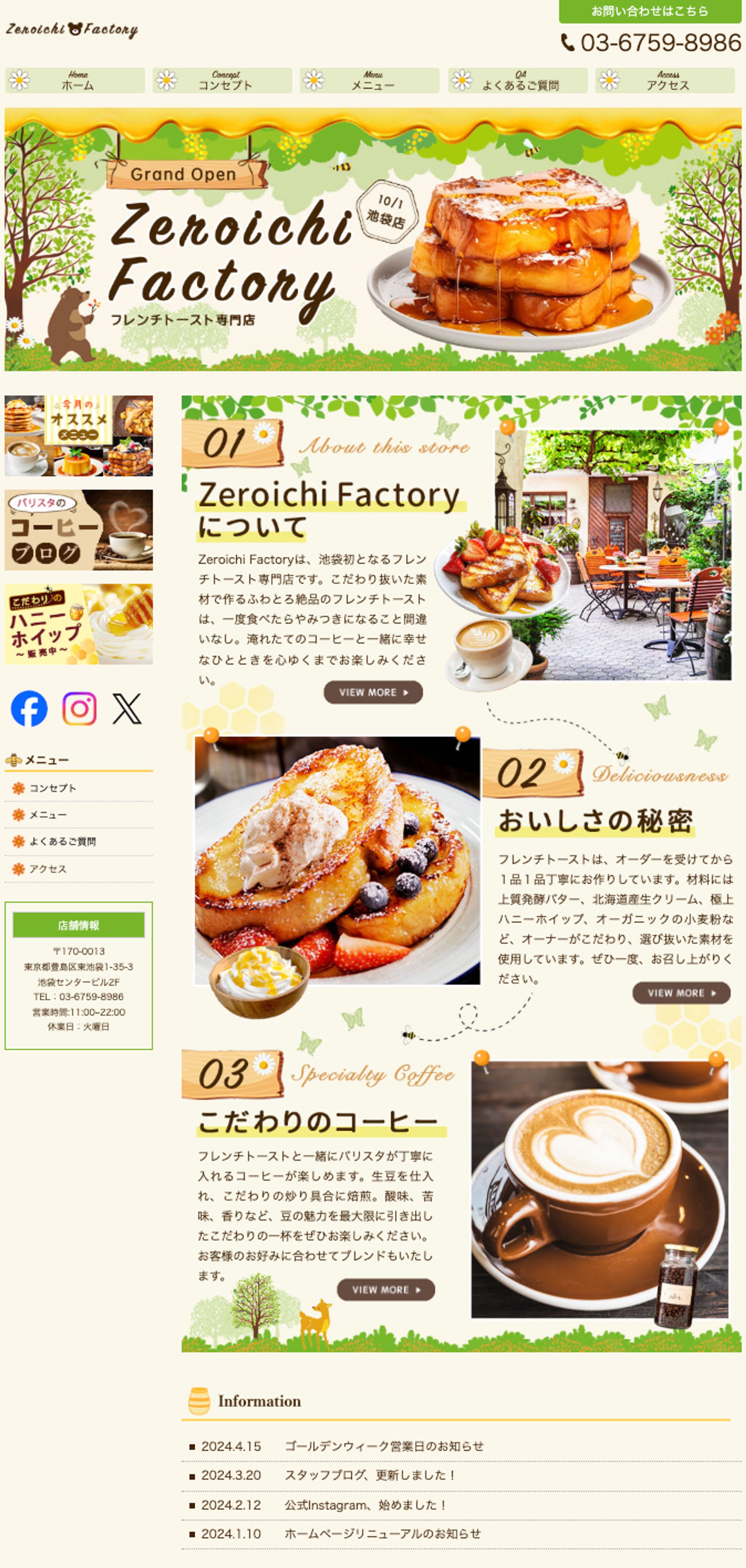Open the バリスタのコーヒーブログ banner
This screenshot has width=746, height=1568.
(79, 530)
